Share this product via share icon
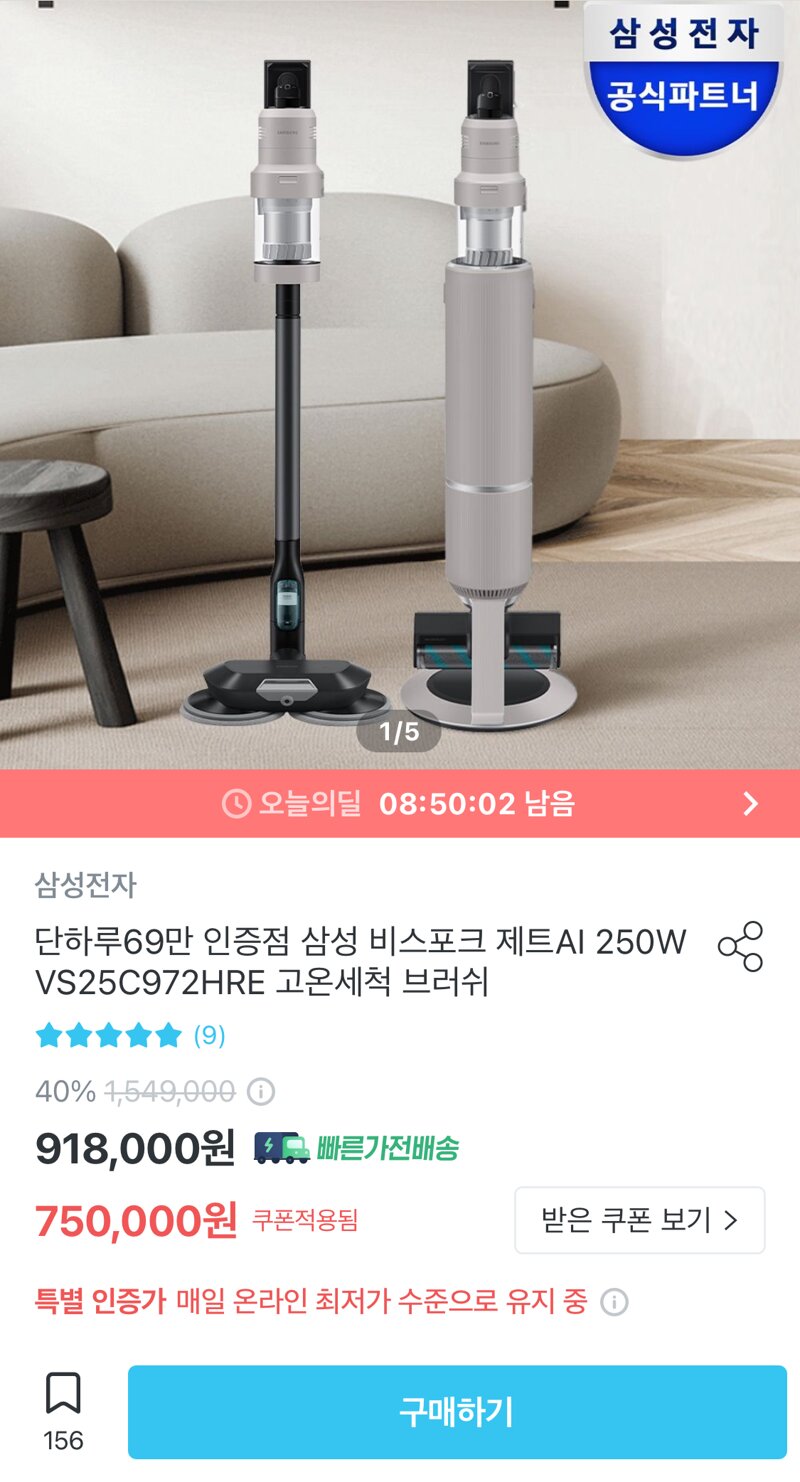This screenshot has width=800, height=1482. pos(740,947)
